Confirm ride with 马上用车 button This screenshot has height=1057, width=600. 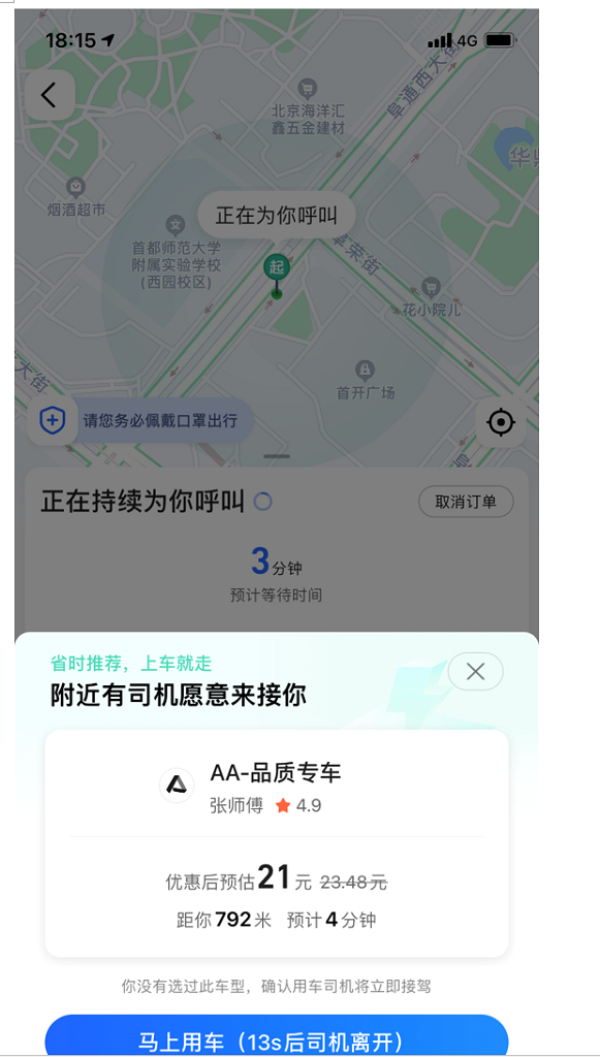click(x=276, y=1038)
